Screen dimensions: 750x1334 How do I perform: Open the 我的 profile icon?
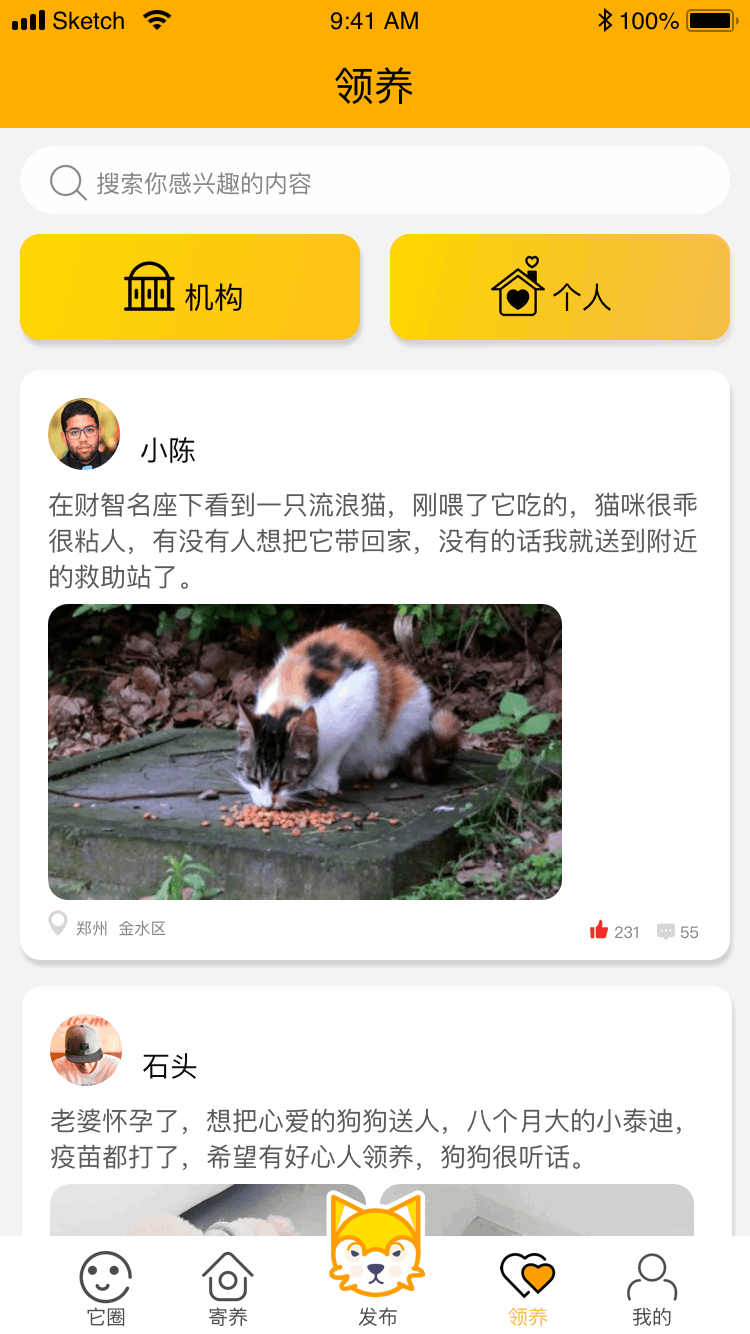pos(652,1277)
